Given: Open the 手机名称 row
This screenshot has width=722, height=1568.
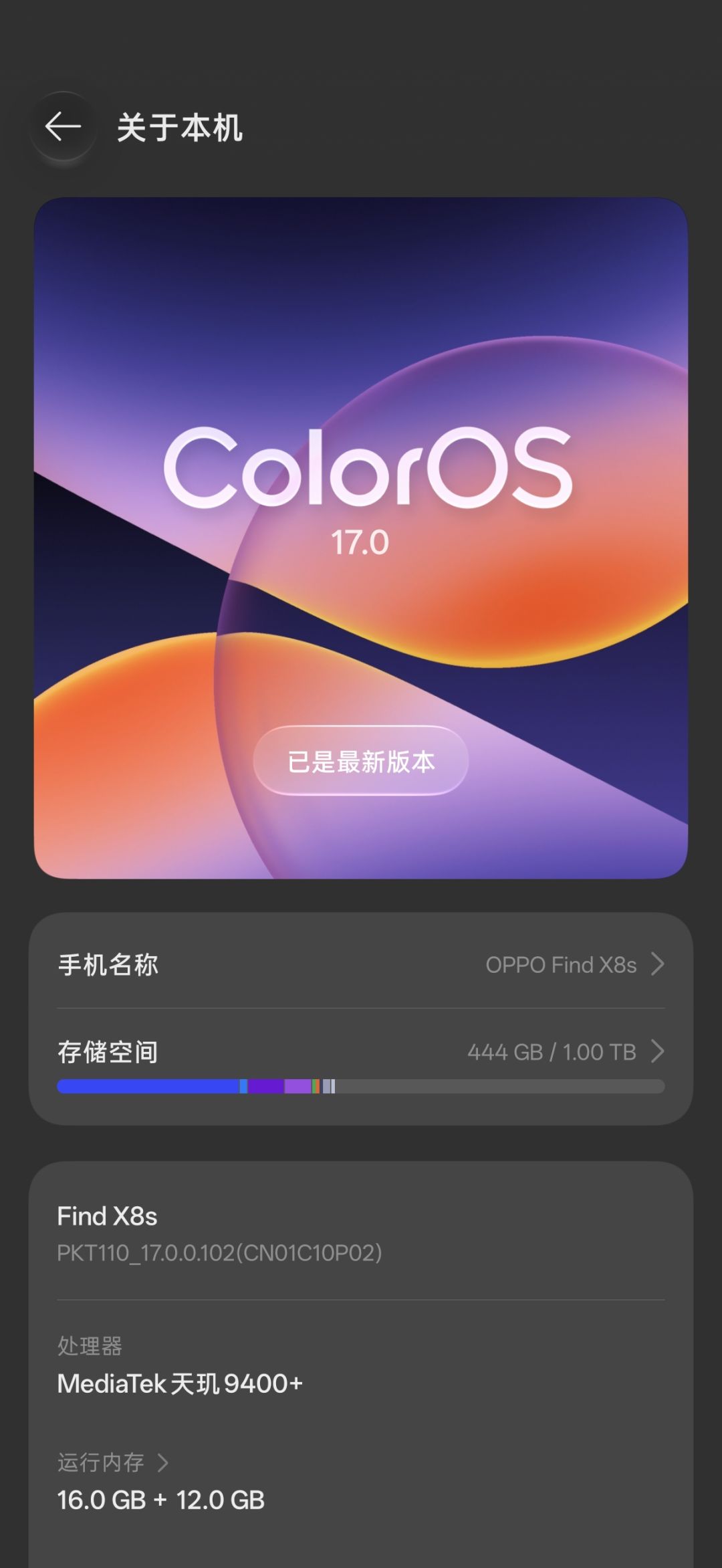Looking at the screenshot, I should pyautogui.click(x=361, y=964).
